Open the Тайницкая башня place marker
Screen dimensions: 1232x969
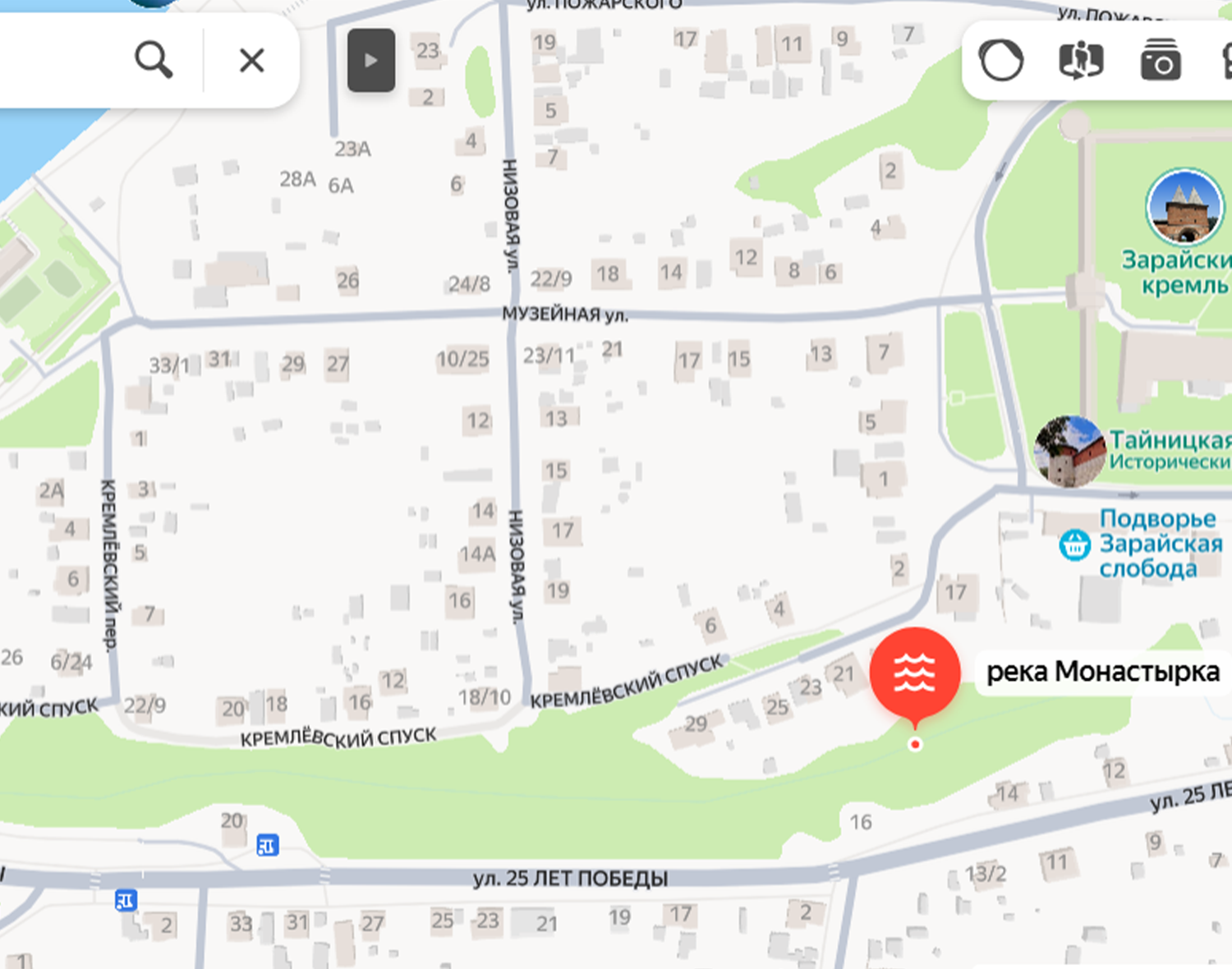[1069, 451]
